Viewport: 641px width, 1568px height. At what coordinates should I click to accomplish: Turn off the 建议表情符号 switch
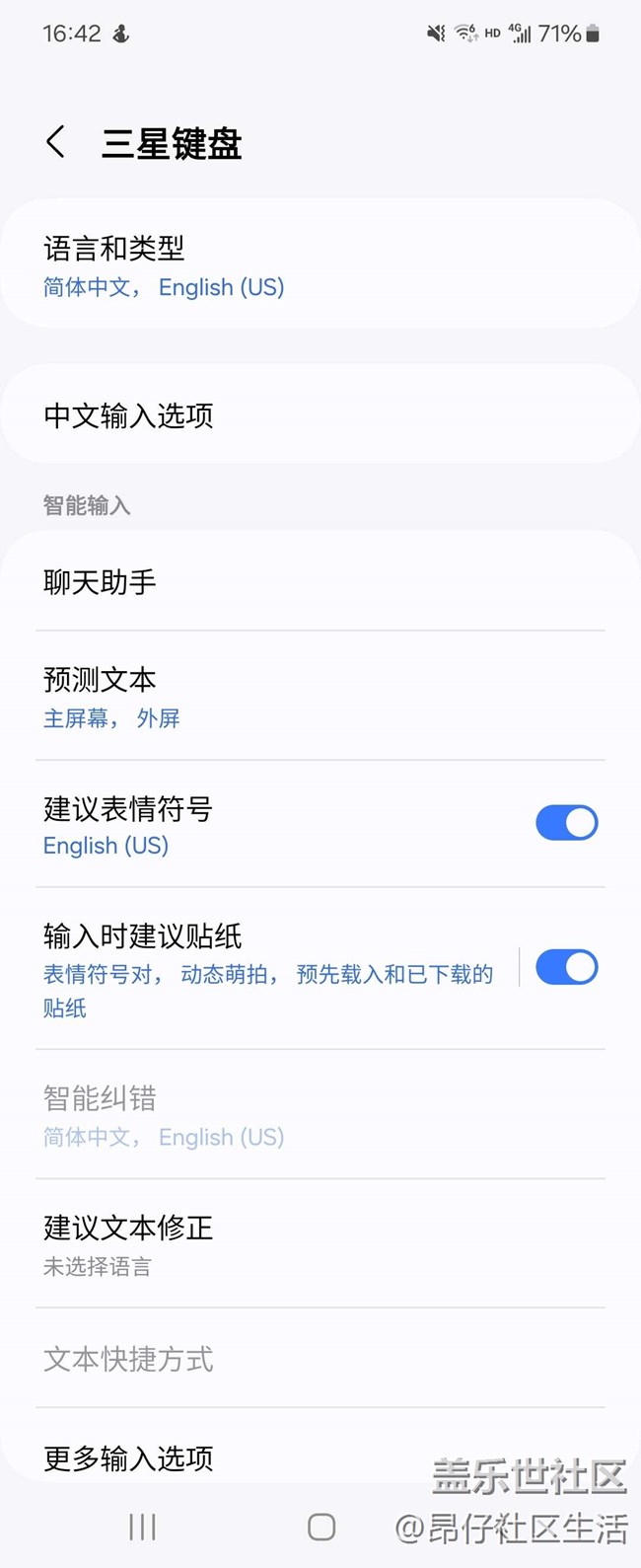tap(567, 822)
